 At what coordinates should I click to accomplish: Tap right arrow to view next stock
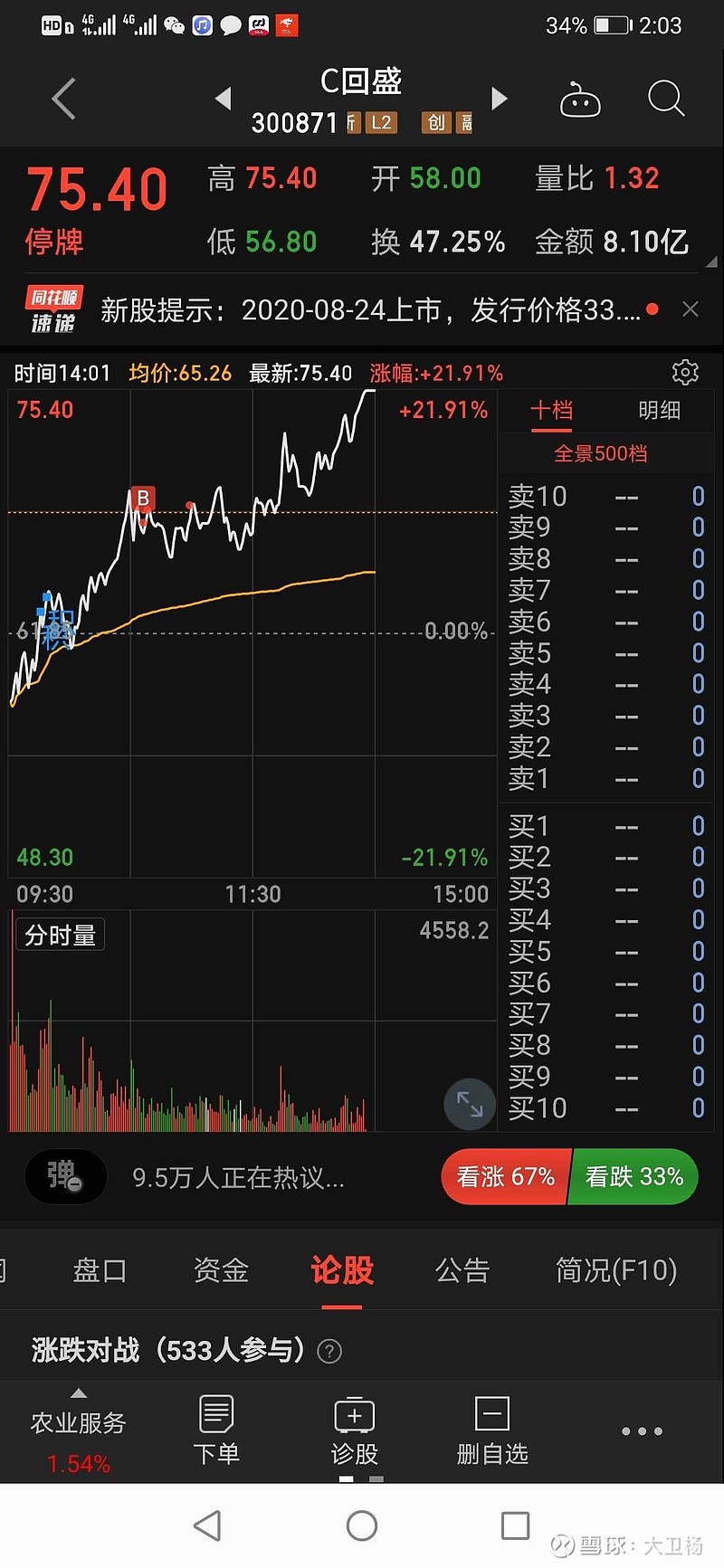500,100
